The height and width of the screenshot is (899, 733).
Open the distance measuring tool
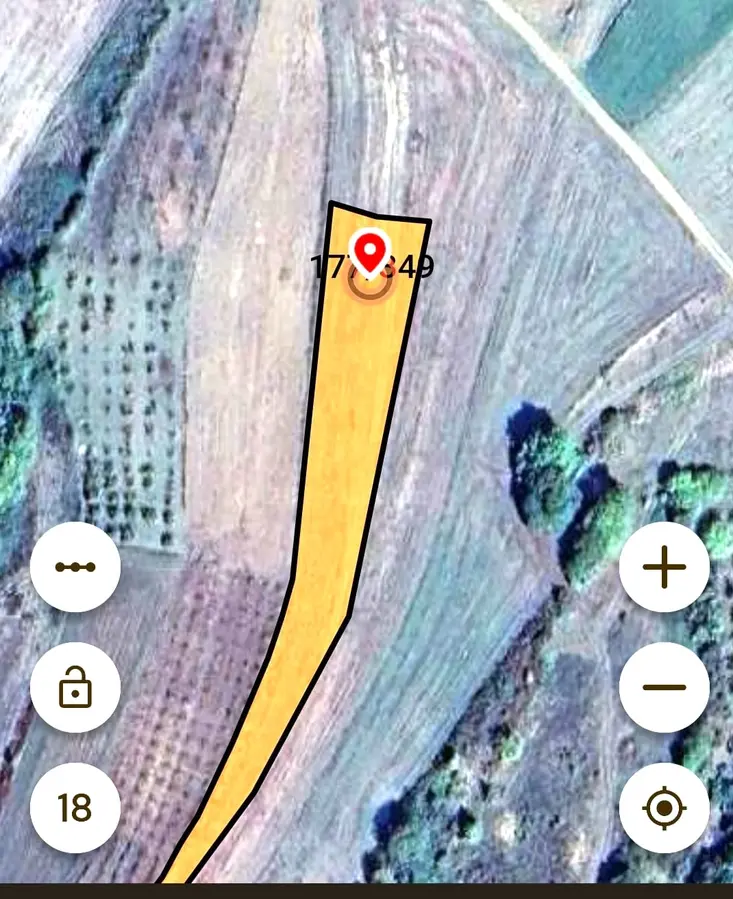[x=75, y=567]
